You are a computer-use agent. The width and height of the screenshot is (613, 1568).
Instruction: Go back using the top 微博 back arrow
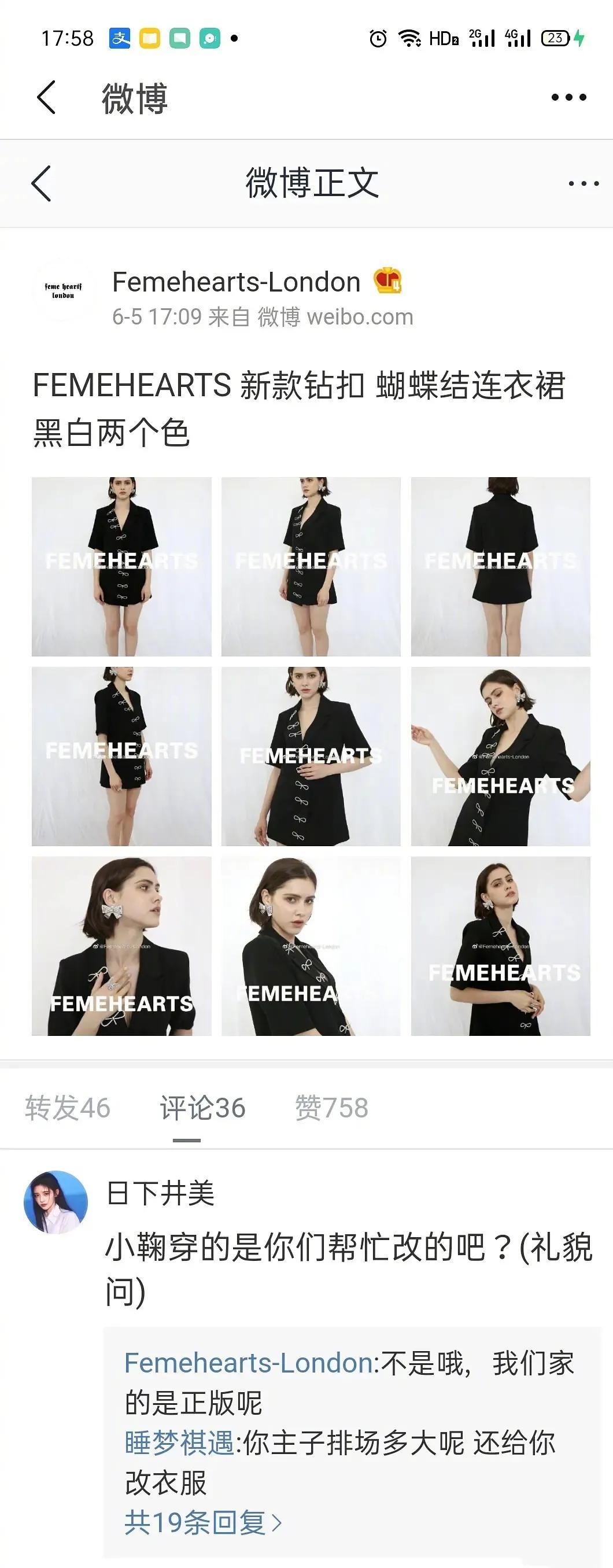tap(46, 97)
